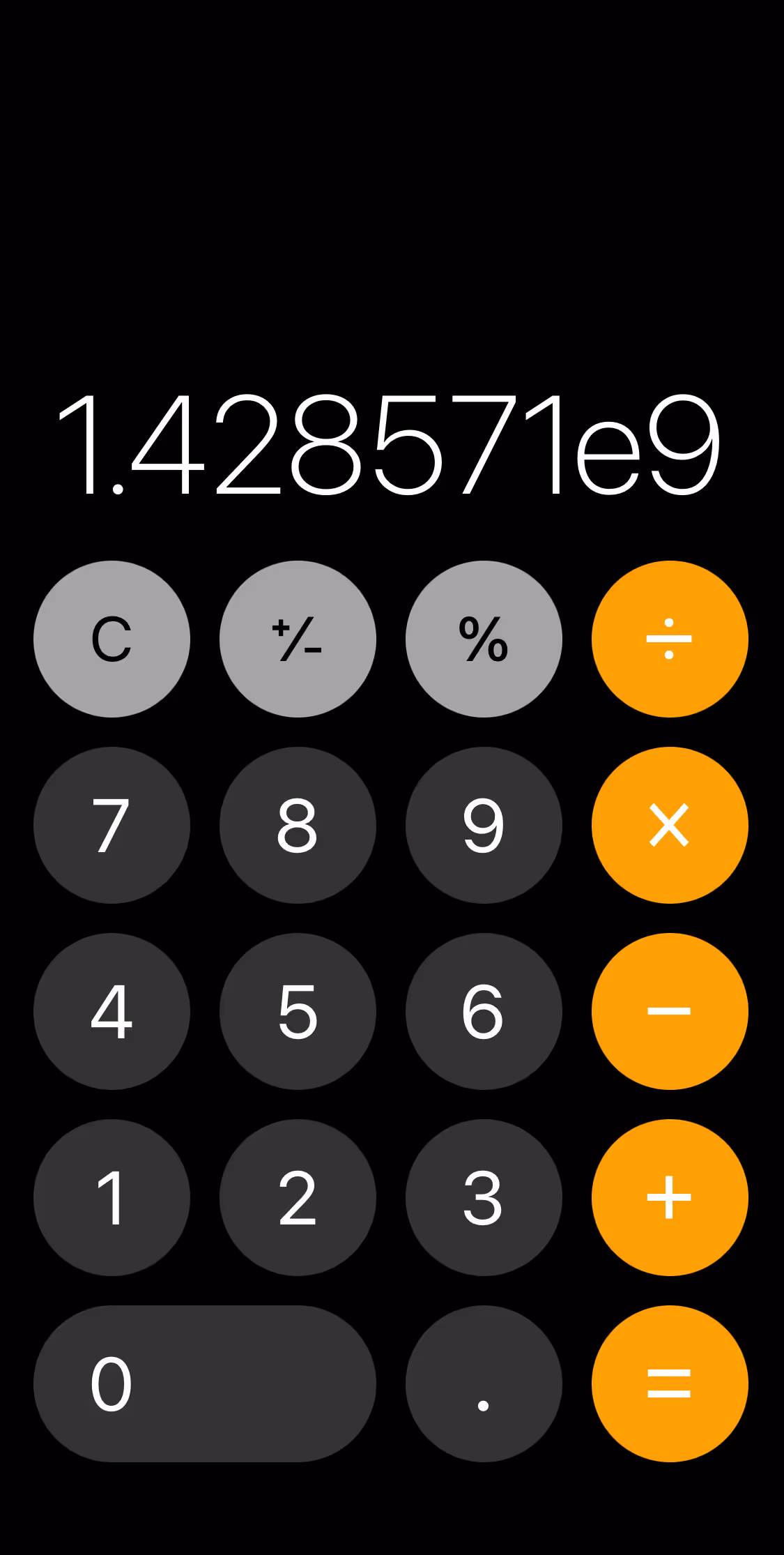Viewport: 784px width, 1555px height.
Task: Select the plus operator
Action: 670,1197
